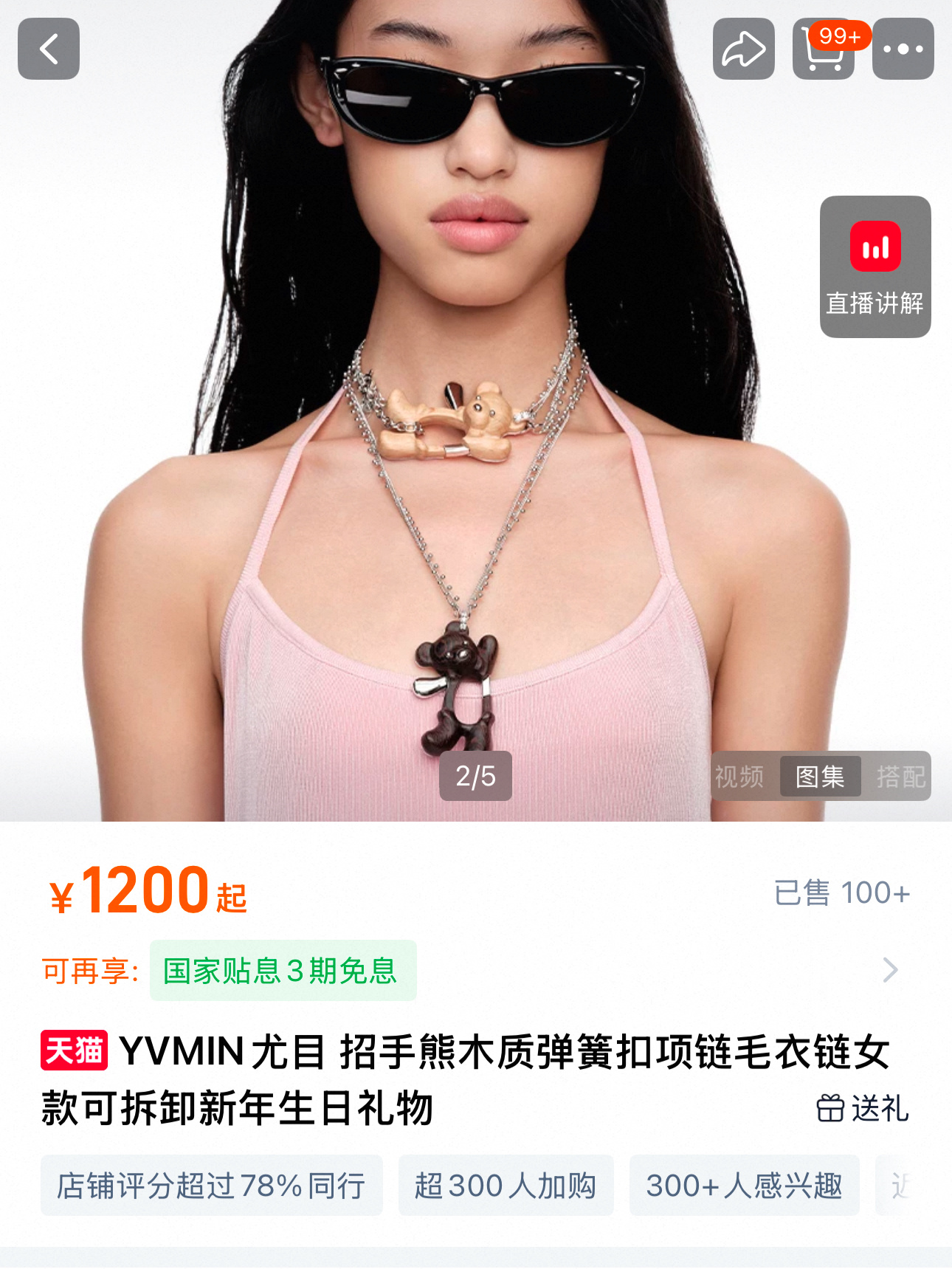Tap the back arrow to exit product page
Viewport: 952px width, 1269px height.
[x=47, y=49]
